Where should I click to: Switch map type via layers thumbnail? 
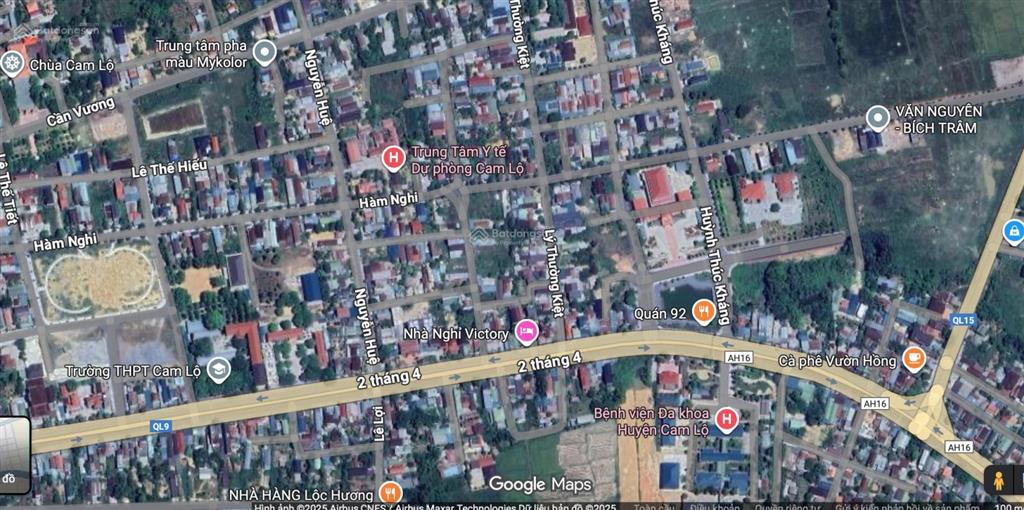pos(15,453)
